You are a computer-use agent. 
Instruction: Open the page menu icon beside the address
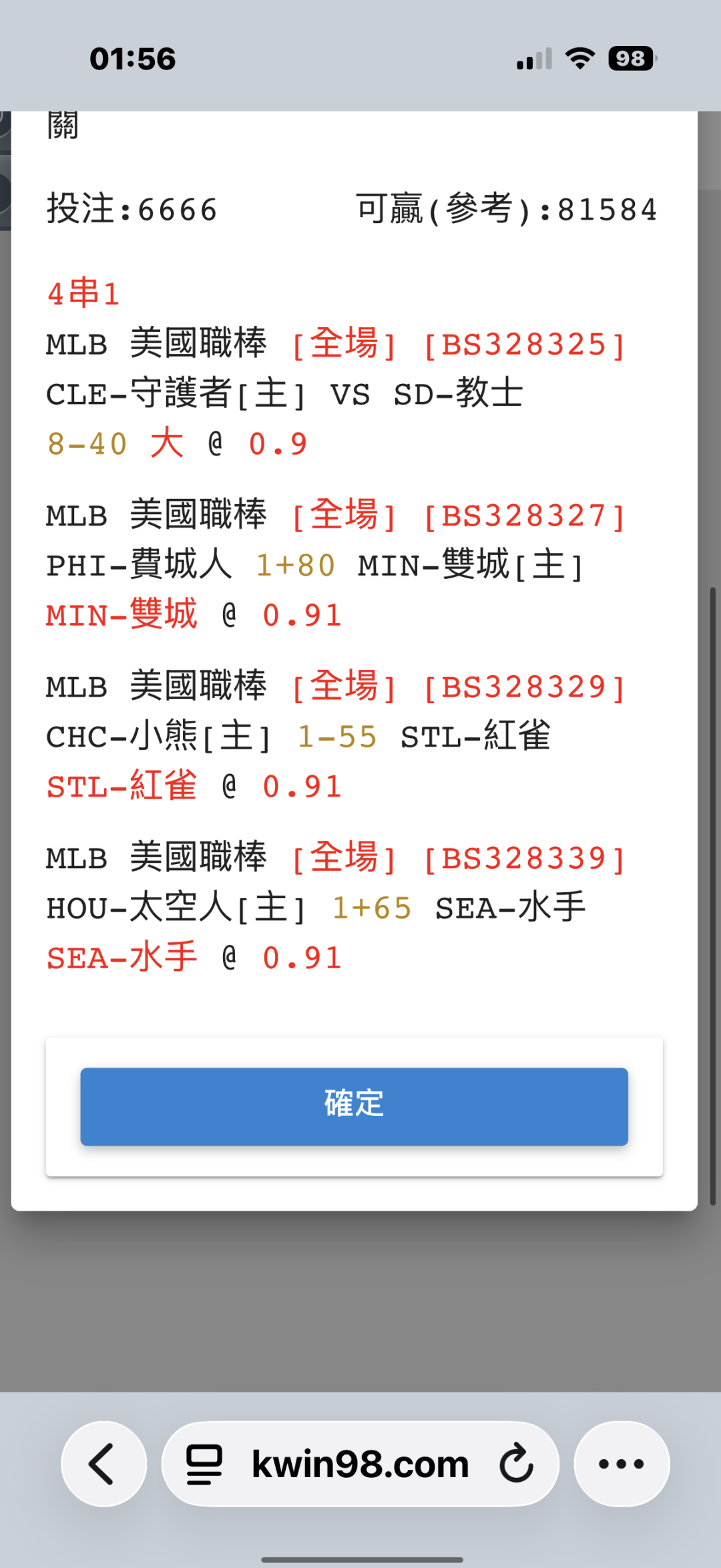click(x=204, y=1464)
